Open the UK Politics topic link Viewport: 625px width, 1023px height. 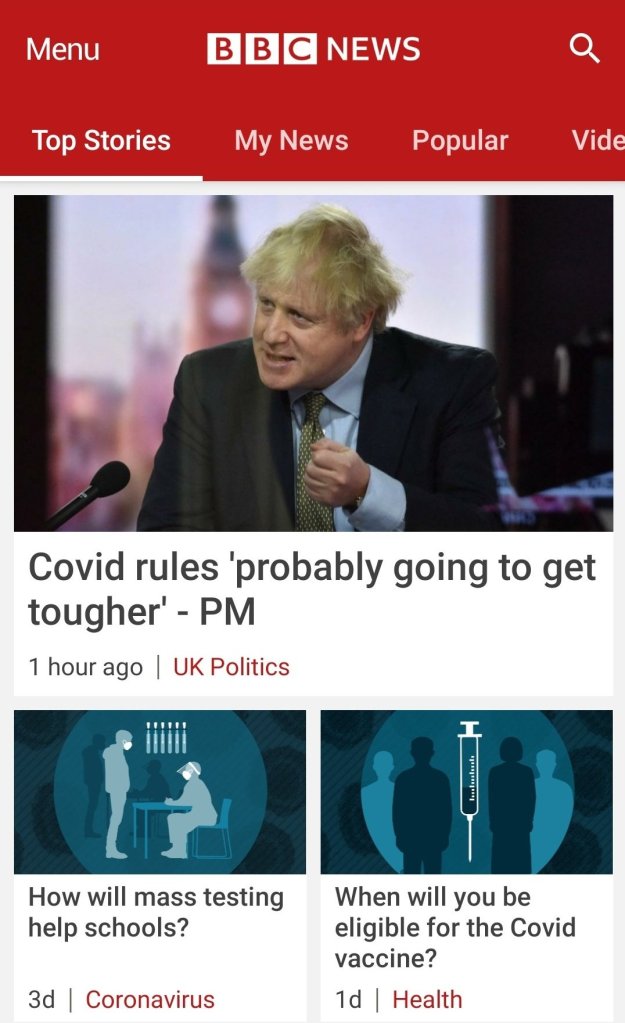tap(231, 667)
